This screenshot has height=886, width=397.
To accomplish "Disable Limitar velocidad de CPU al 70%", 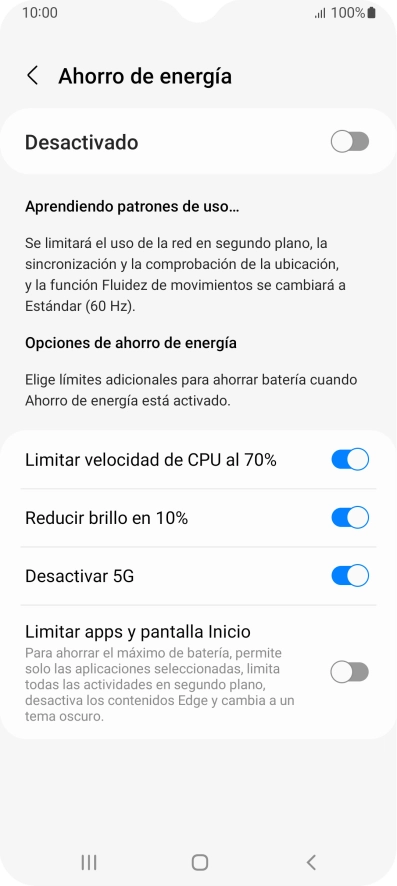I will click(x=350, y=459).
